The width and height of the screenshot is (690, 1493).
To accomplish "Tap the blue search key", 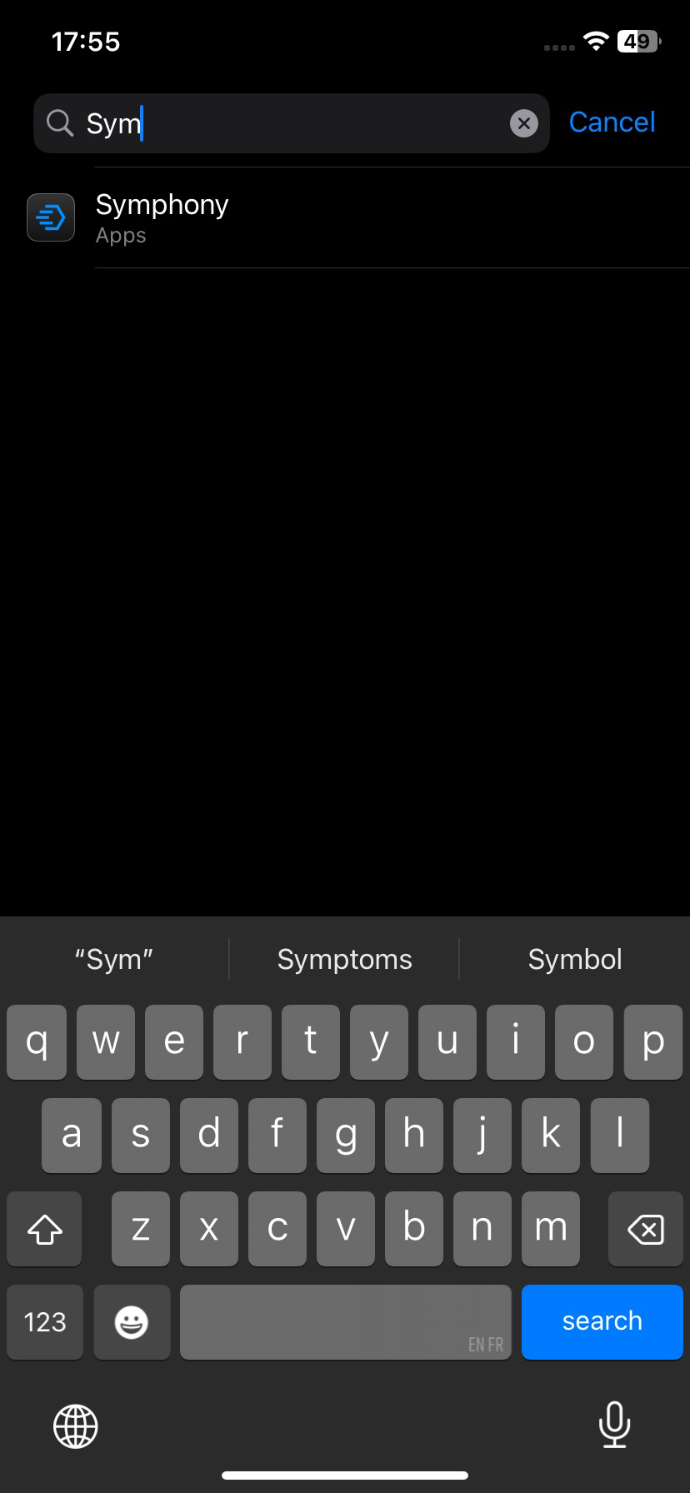I will (x=602, y=1321).
